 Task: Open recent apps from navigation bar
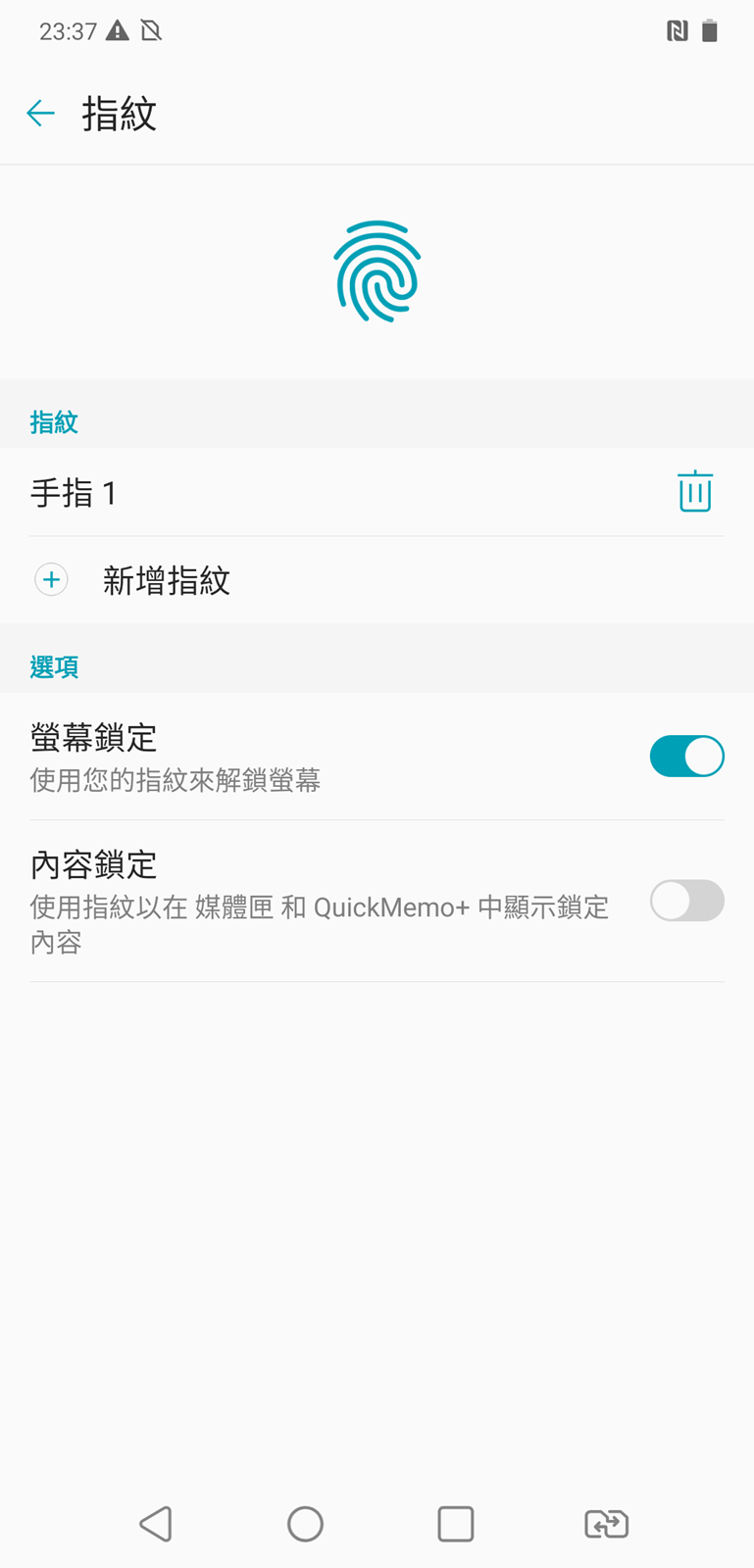pos(456,1524)
